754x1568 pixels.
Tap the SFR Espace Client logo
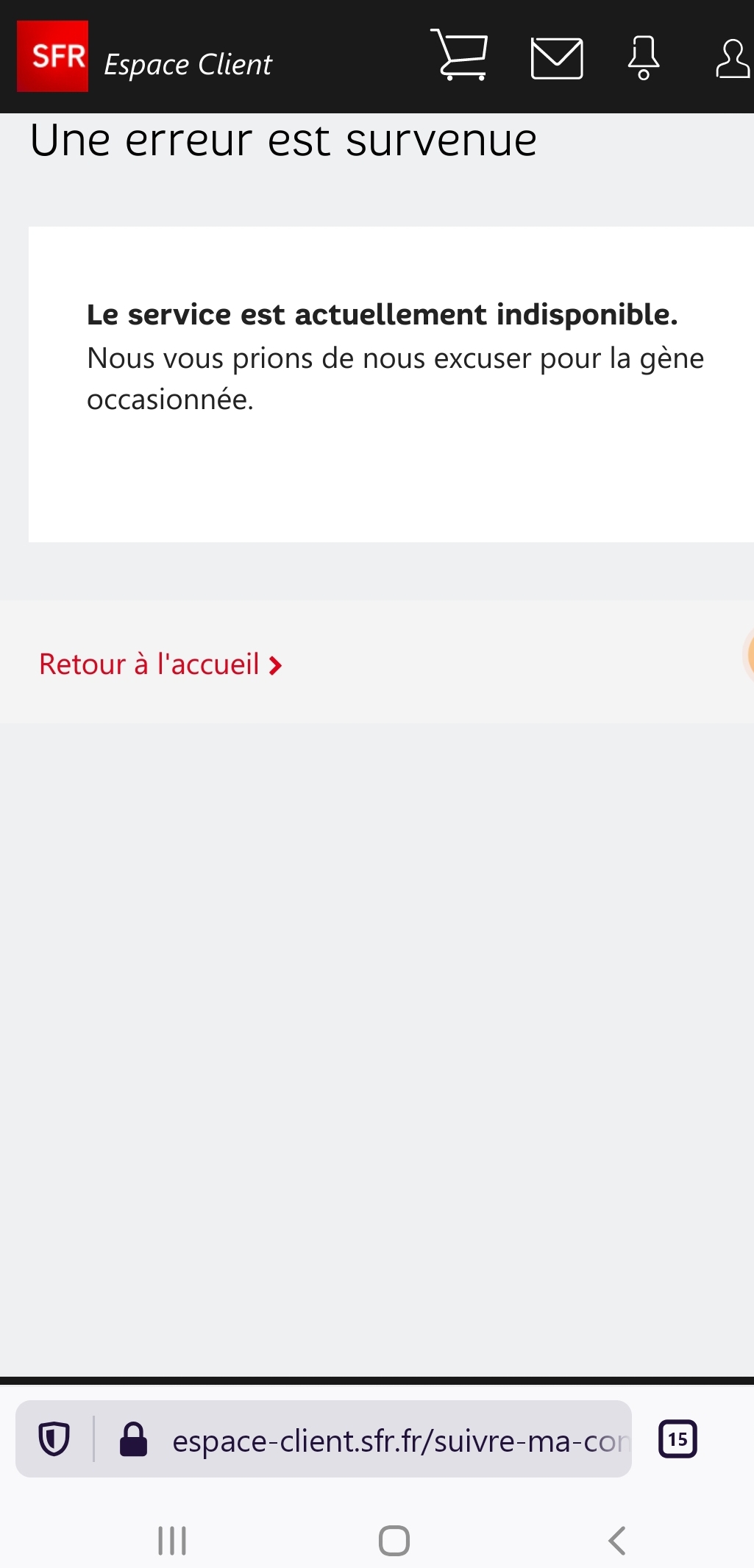(x=53, y=57)
